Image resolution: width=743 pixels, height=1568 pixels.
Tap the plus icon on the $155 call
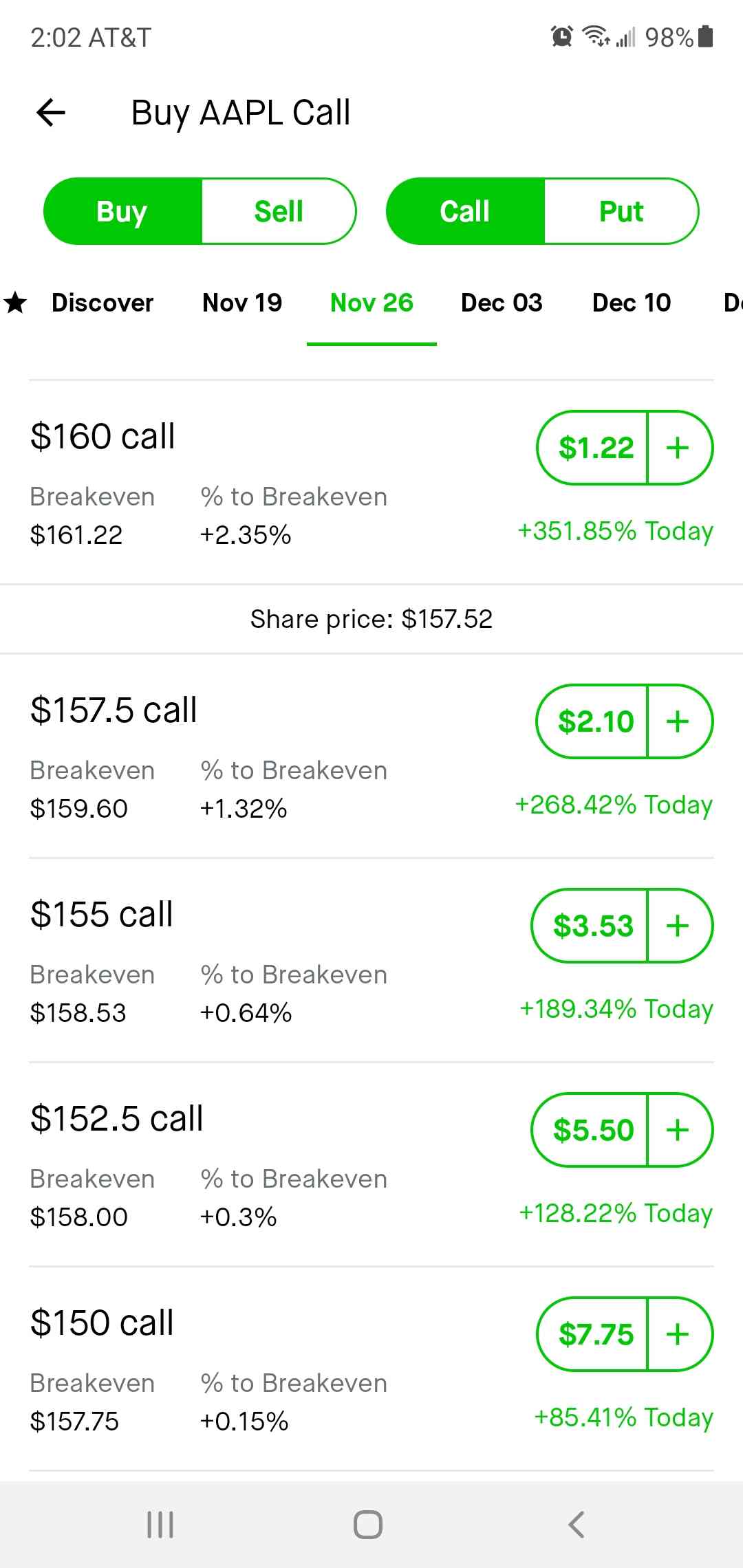[677, 925]
